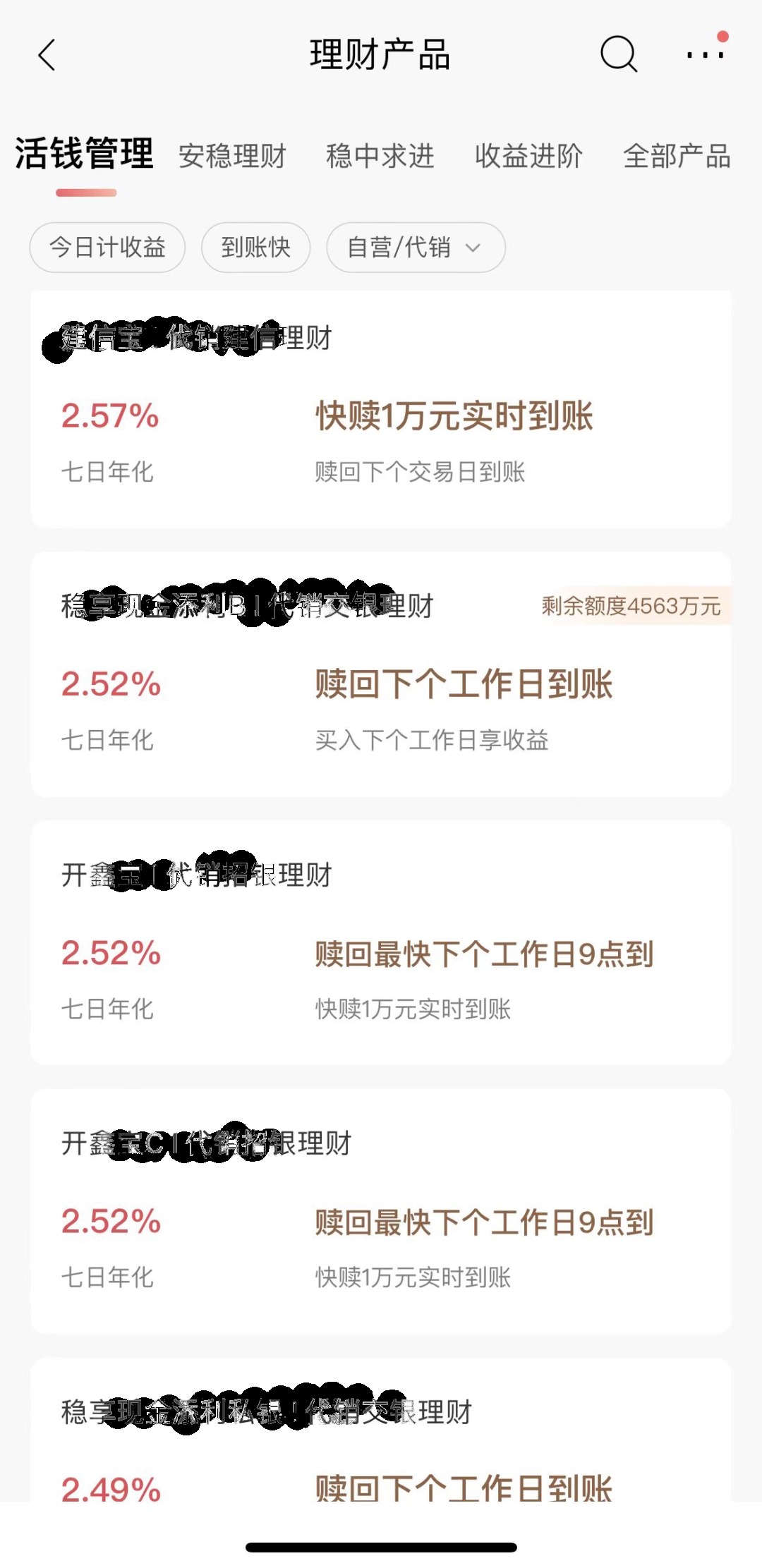Filter by 今日计收益 chip
This screenshot has width=762, height=1568.
pos(107,248)
